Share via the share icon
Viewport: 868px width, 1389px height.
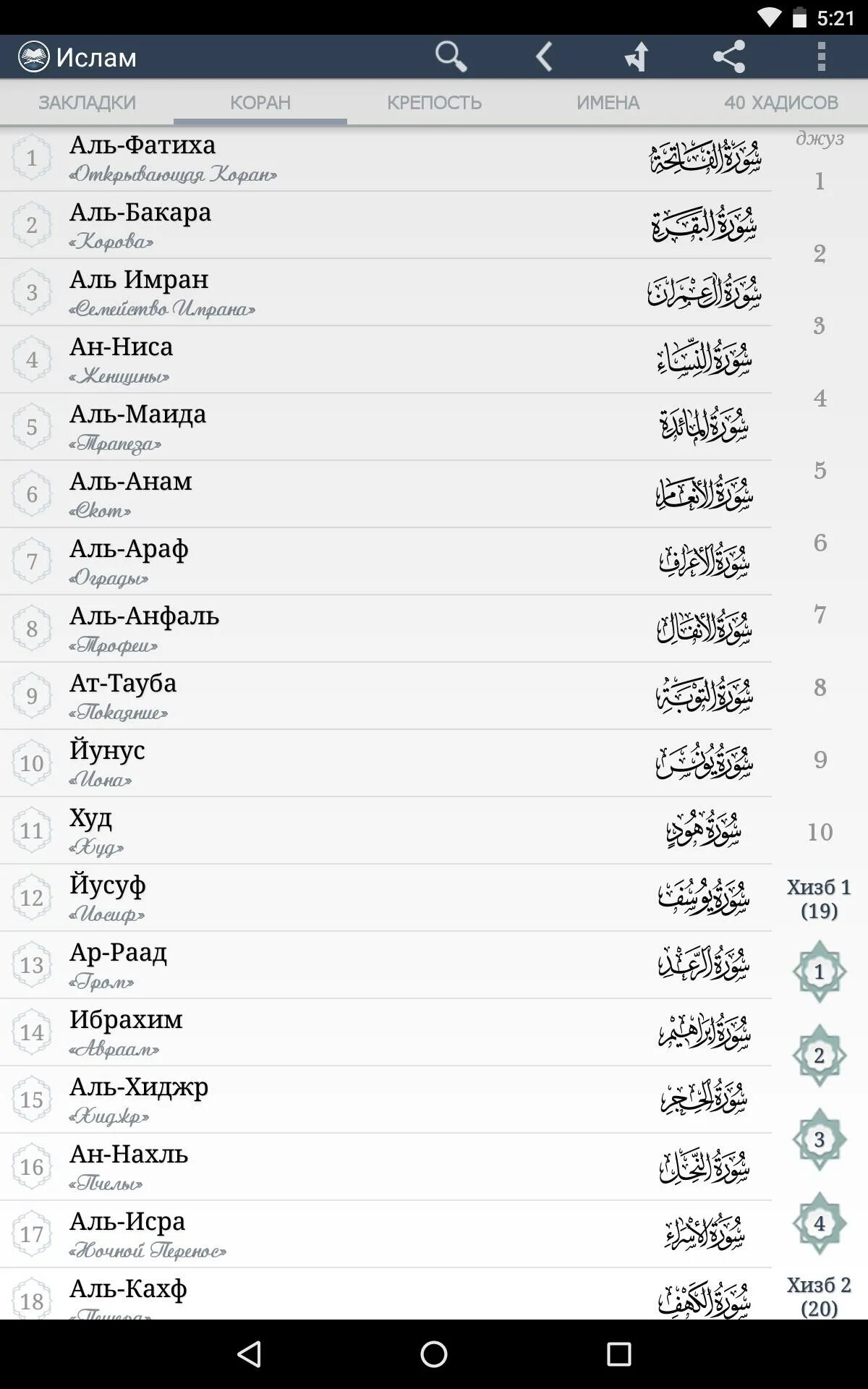tap(728, 56)
